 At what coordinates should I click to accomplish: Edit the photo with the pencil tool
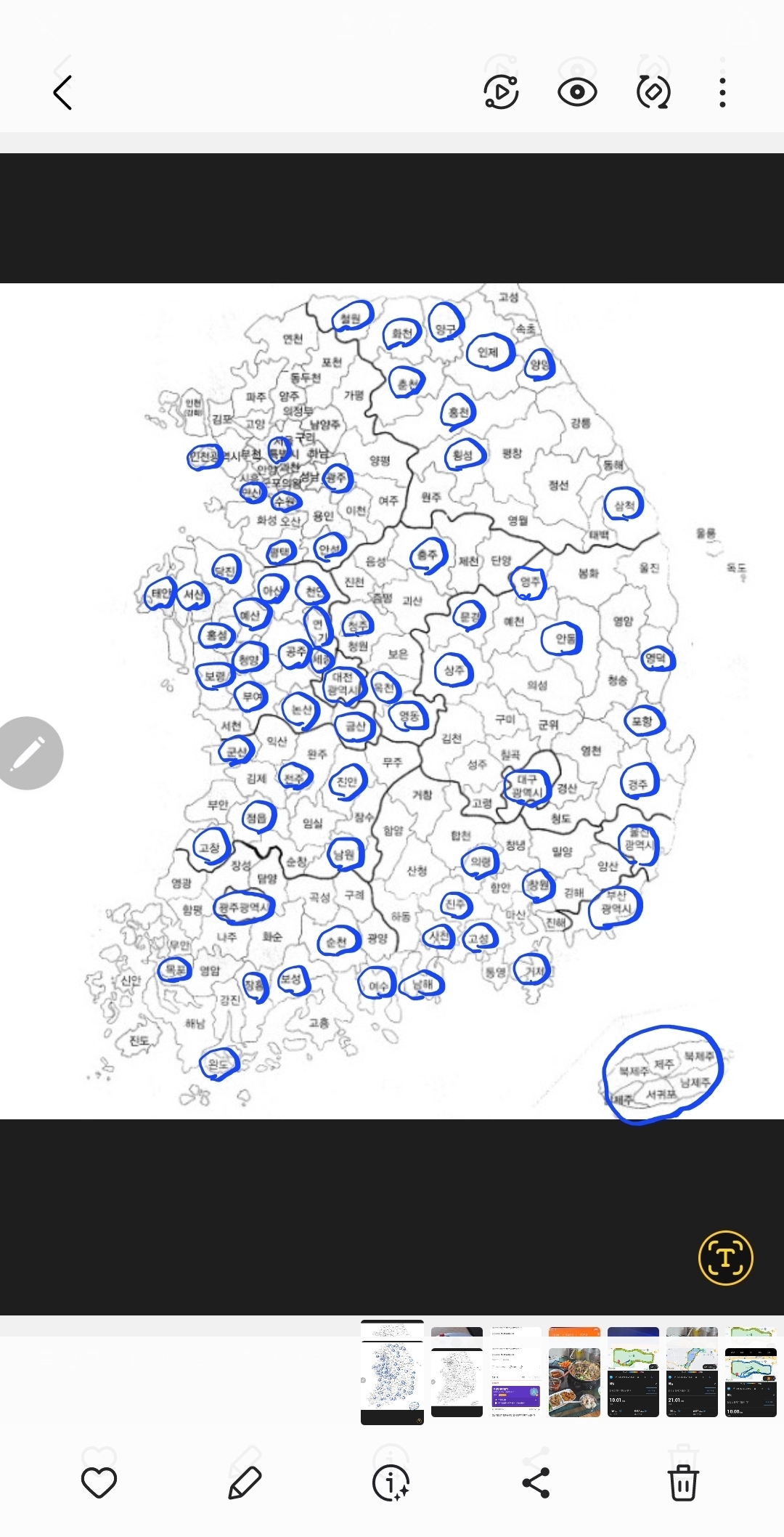click(x=245, y=1483)
